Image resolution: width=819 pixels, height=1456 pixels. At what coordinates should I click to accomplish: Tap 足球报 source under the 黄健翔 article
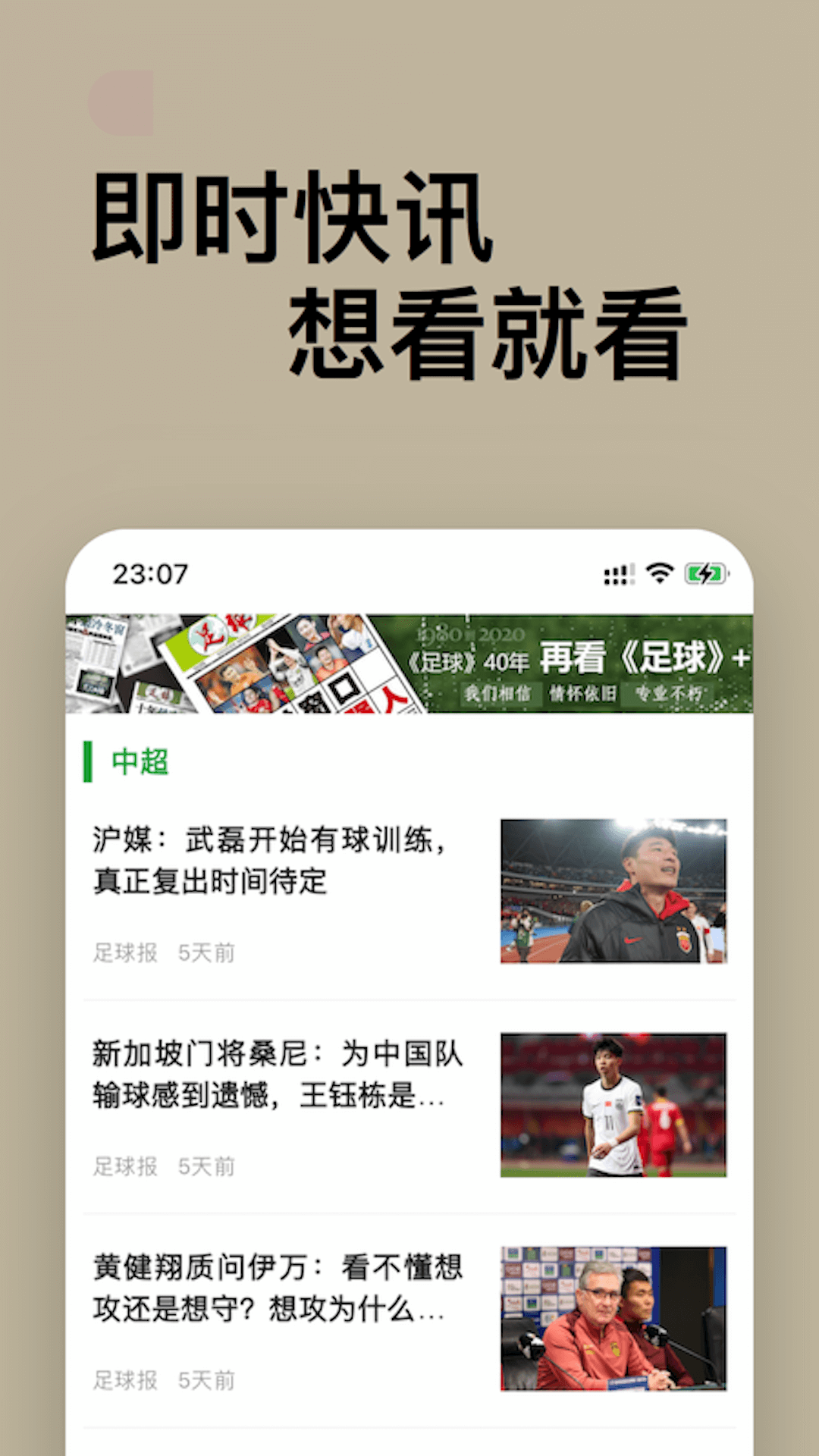[x=127, y=1380]
